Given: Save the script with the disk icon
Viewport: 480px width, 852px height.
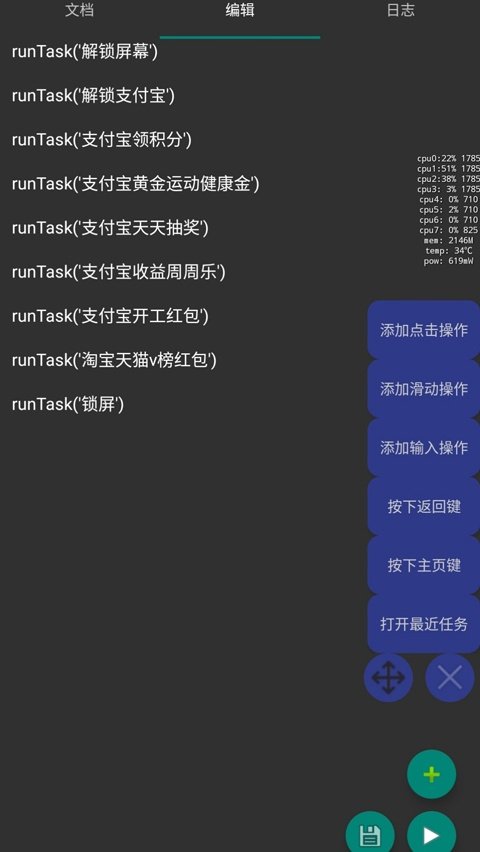Looking at the screenshot, I should (370, 834).
